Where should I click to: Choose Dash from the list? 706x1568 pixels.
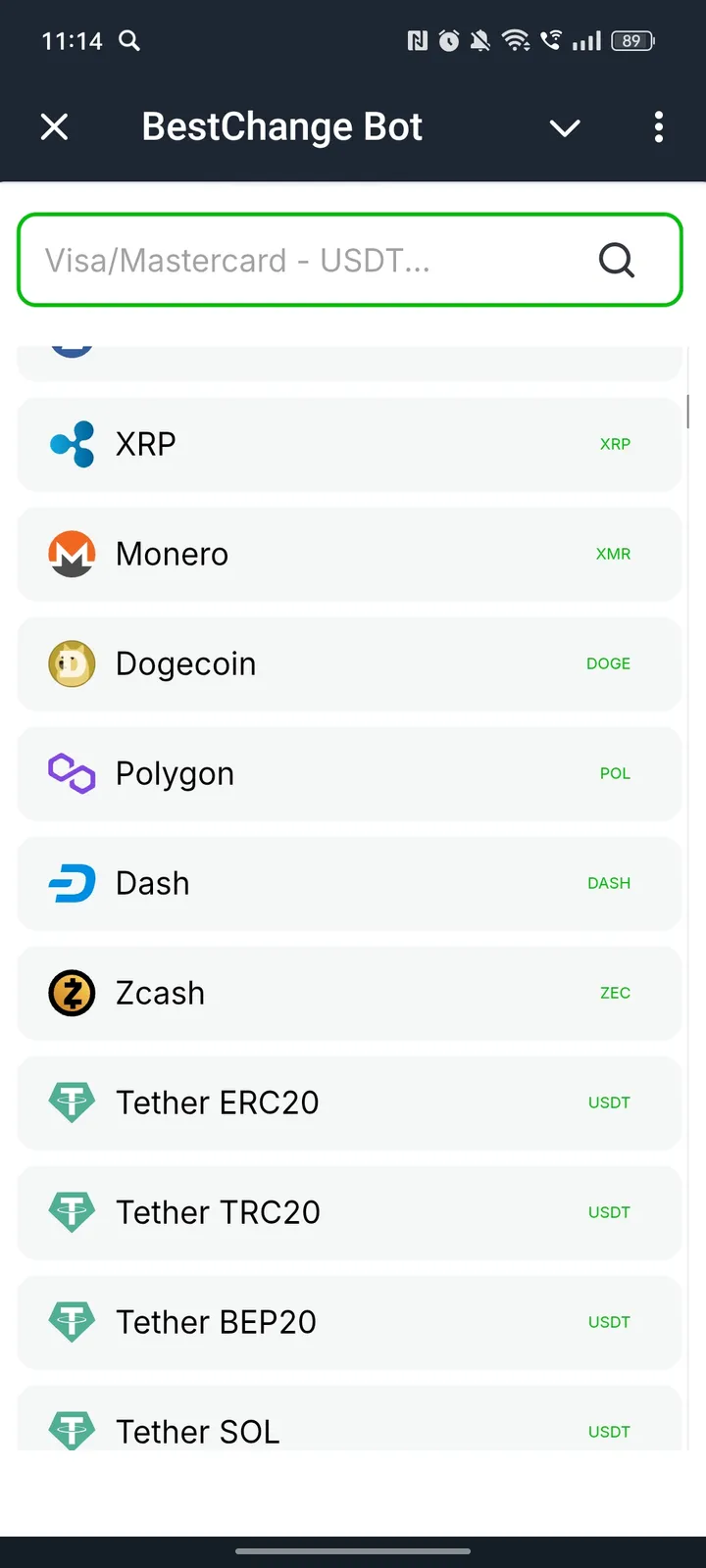coord(349,883)
